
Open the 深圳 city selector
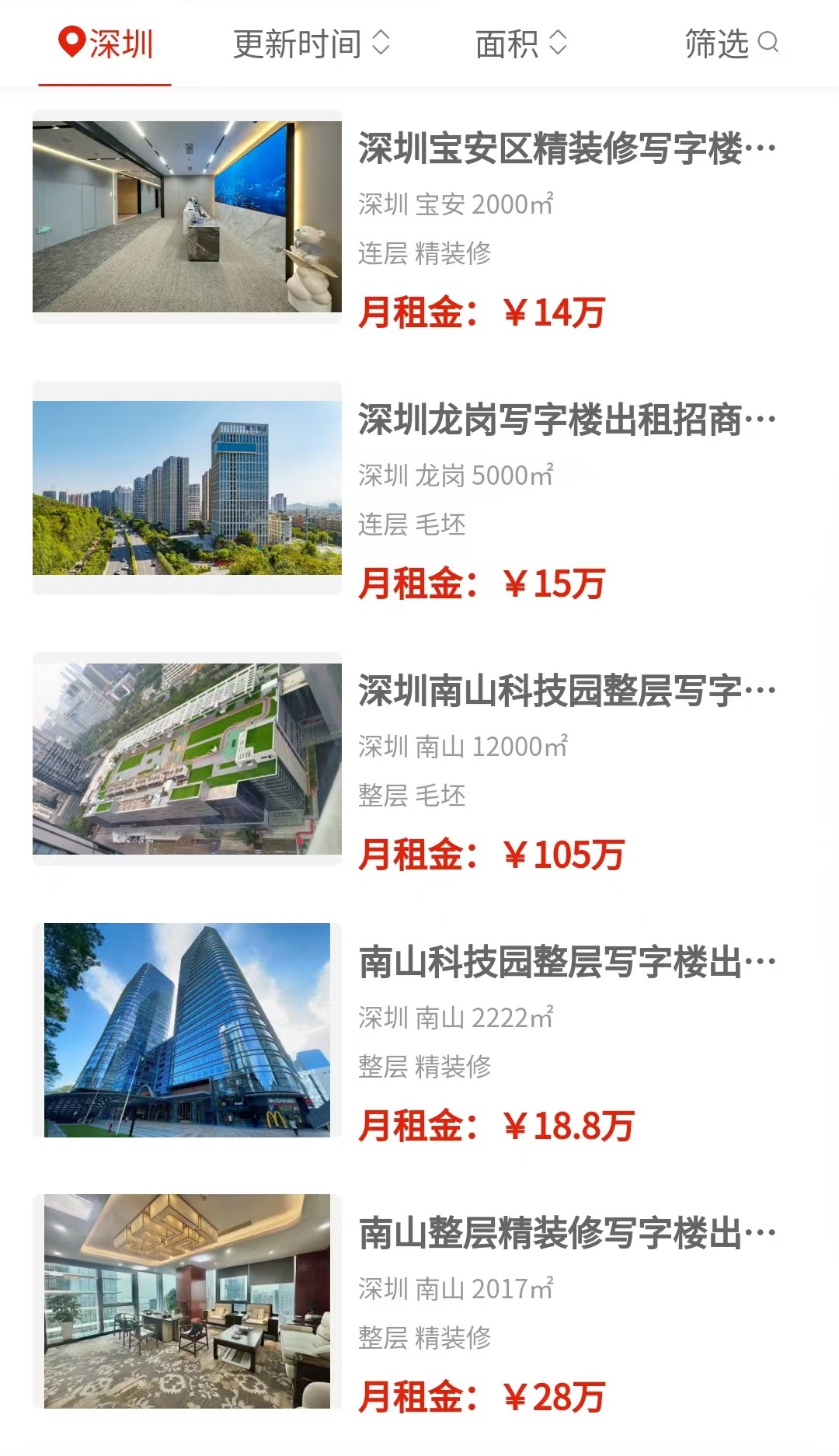tap(106, 44)
